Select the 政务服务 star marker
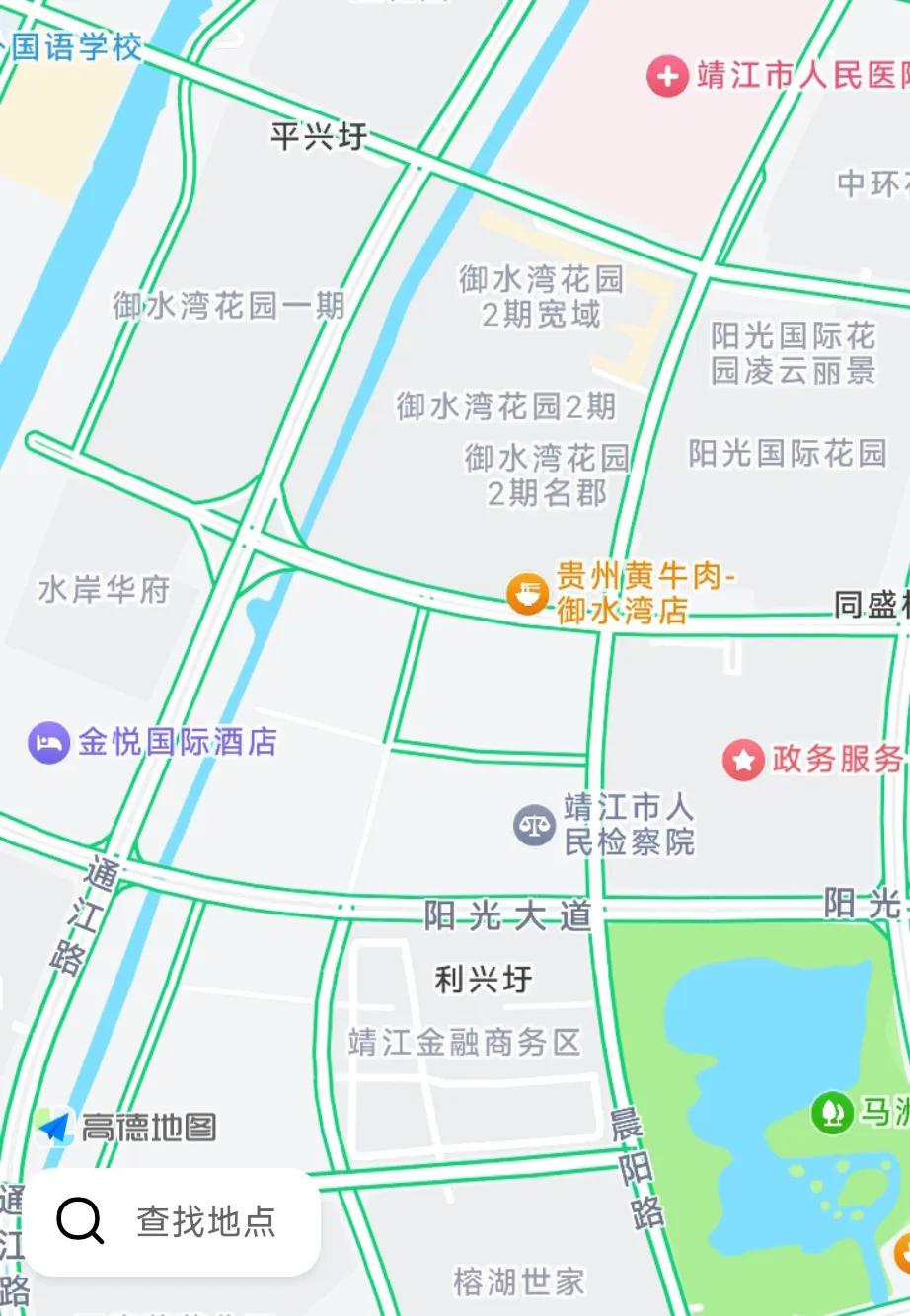 click(x=743, y=760)
